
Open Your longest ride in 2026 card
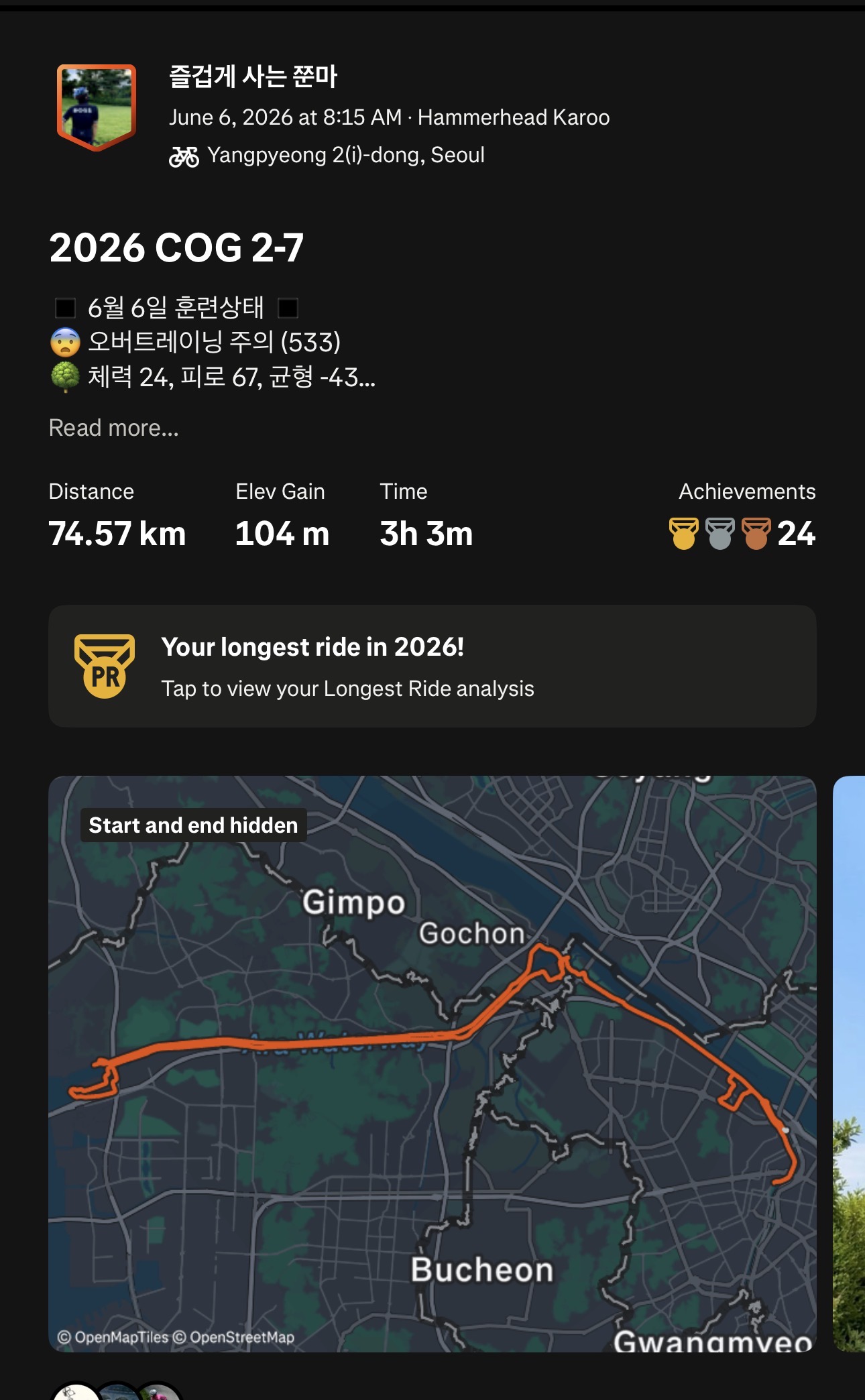click(432, 666)
